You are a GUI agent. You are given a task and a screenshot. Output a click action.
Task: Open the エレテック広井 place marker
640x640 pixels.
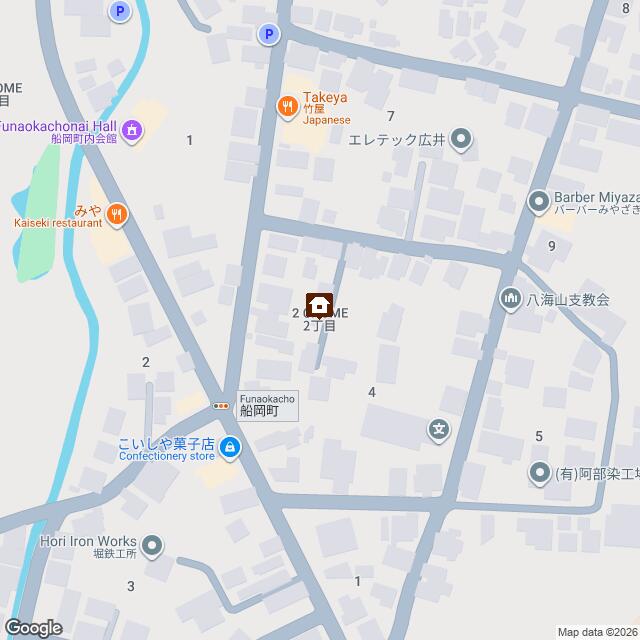[461, 139]
